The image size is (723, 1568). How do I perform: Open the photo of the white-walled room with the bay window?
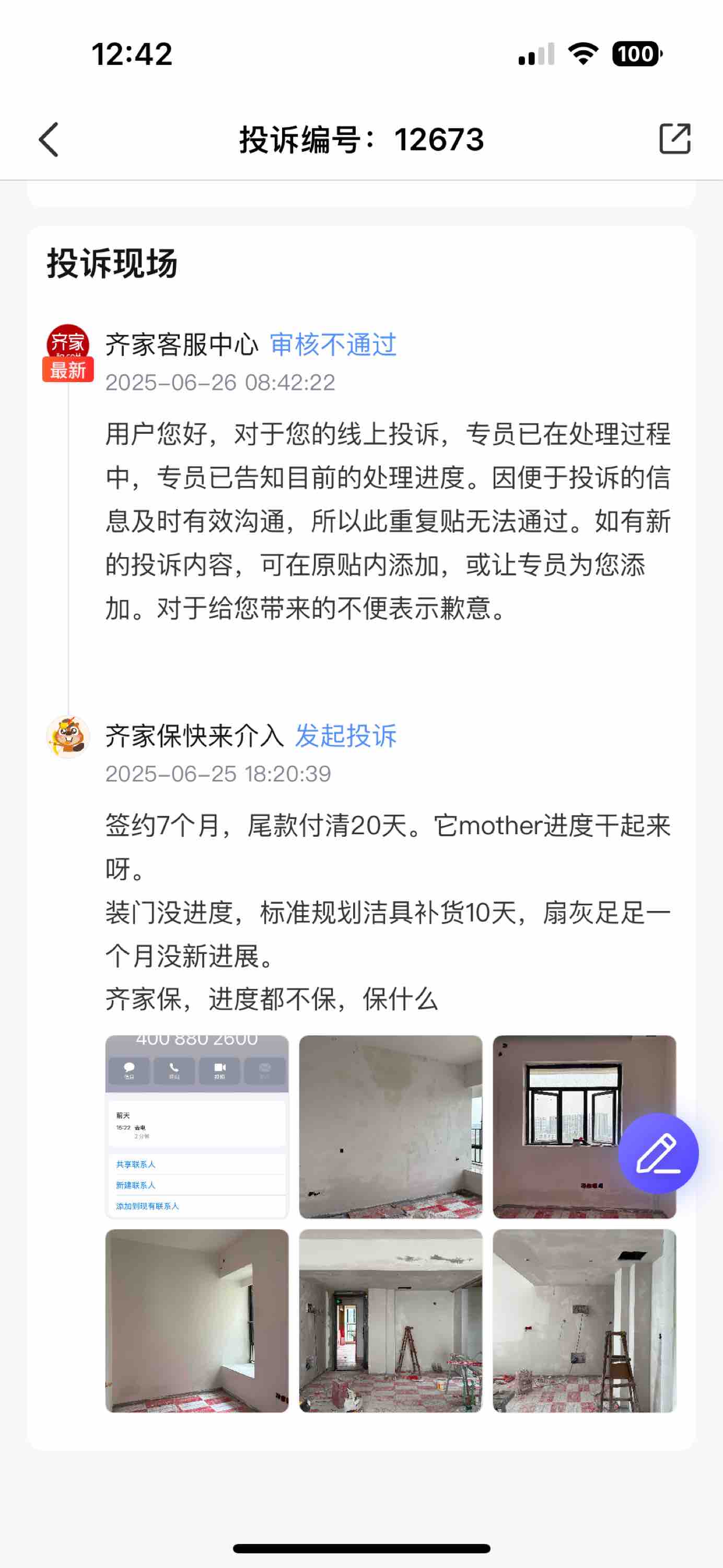tap(196, 1320)
